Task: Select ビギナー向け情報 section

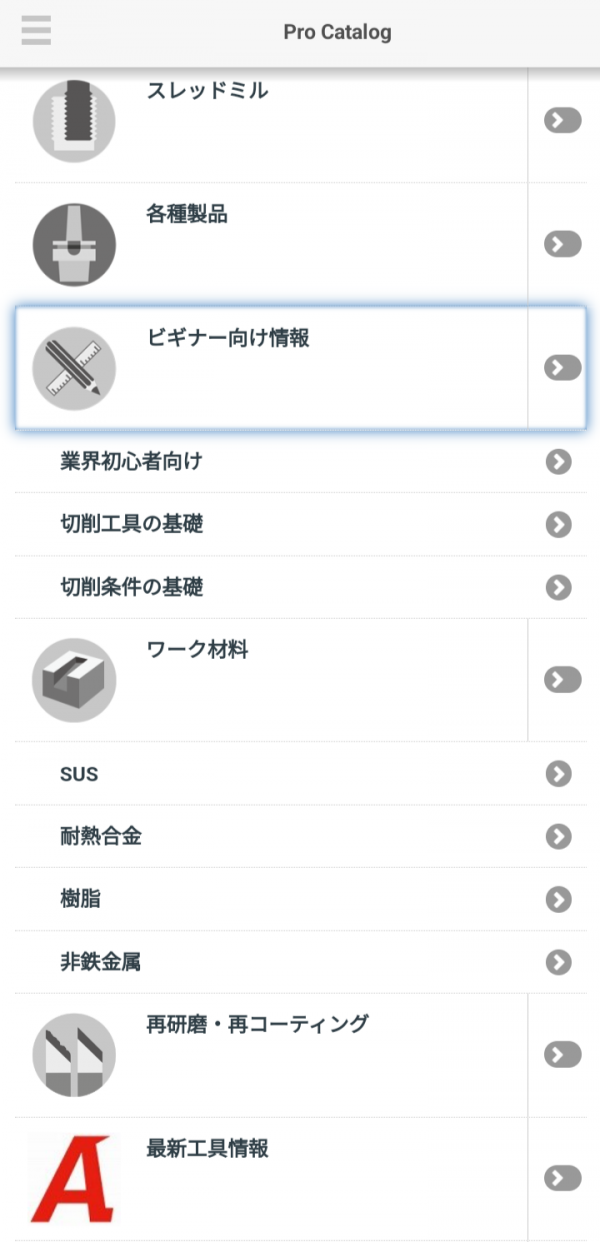Action: (x=300, y=368)
